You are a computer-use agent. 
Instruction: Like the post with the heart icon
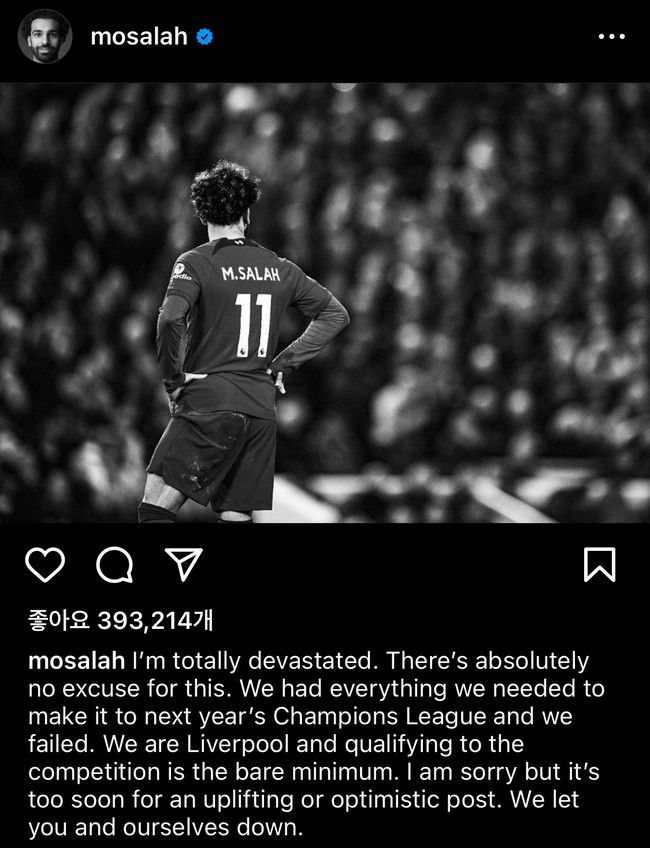[x=45, y=565]
